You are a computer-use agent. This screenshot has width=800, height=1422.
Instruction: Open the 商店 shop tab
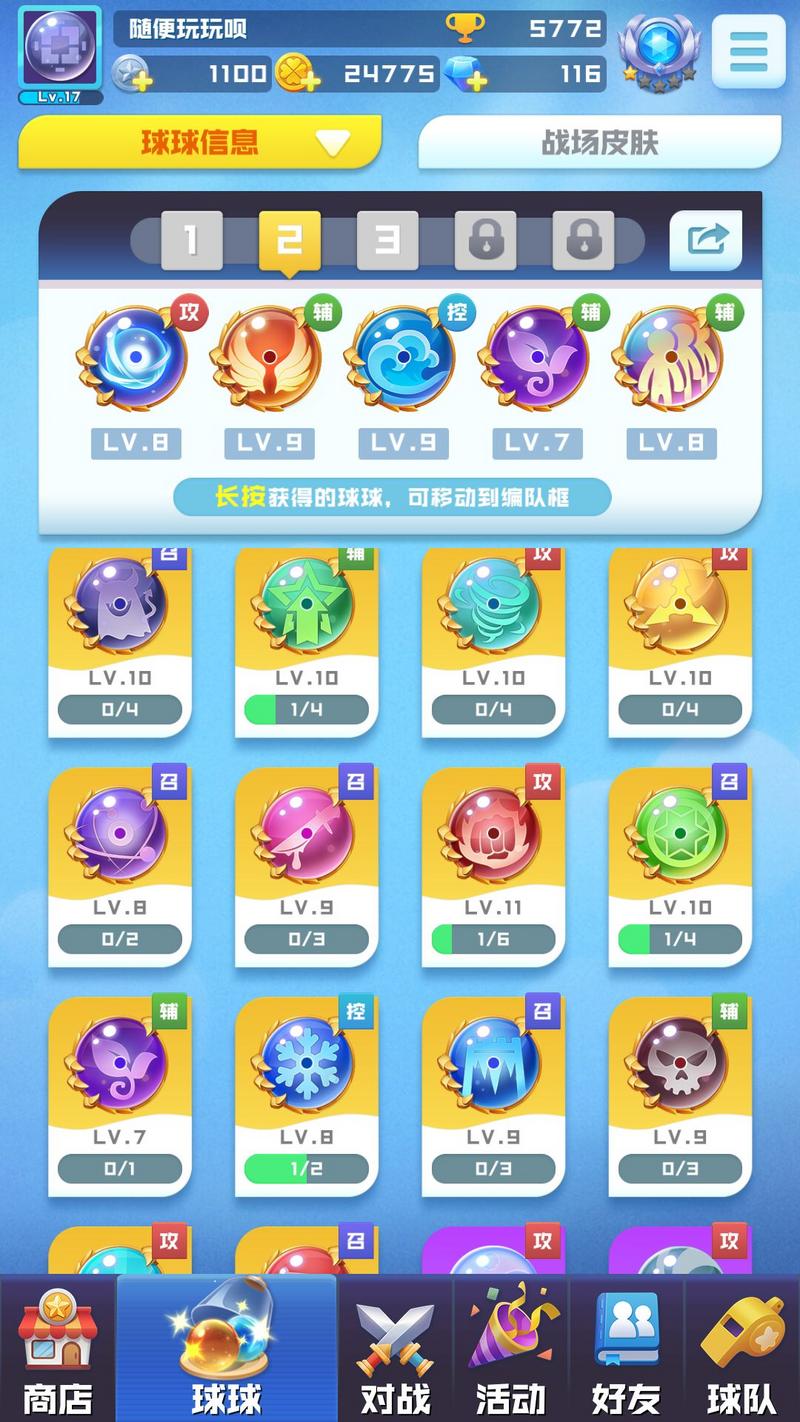coord(57,1352)
